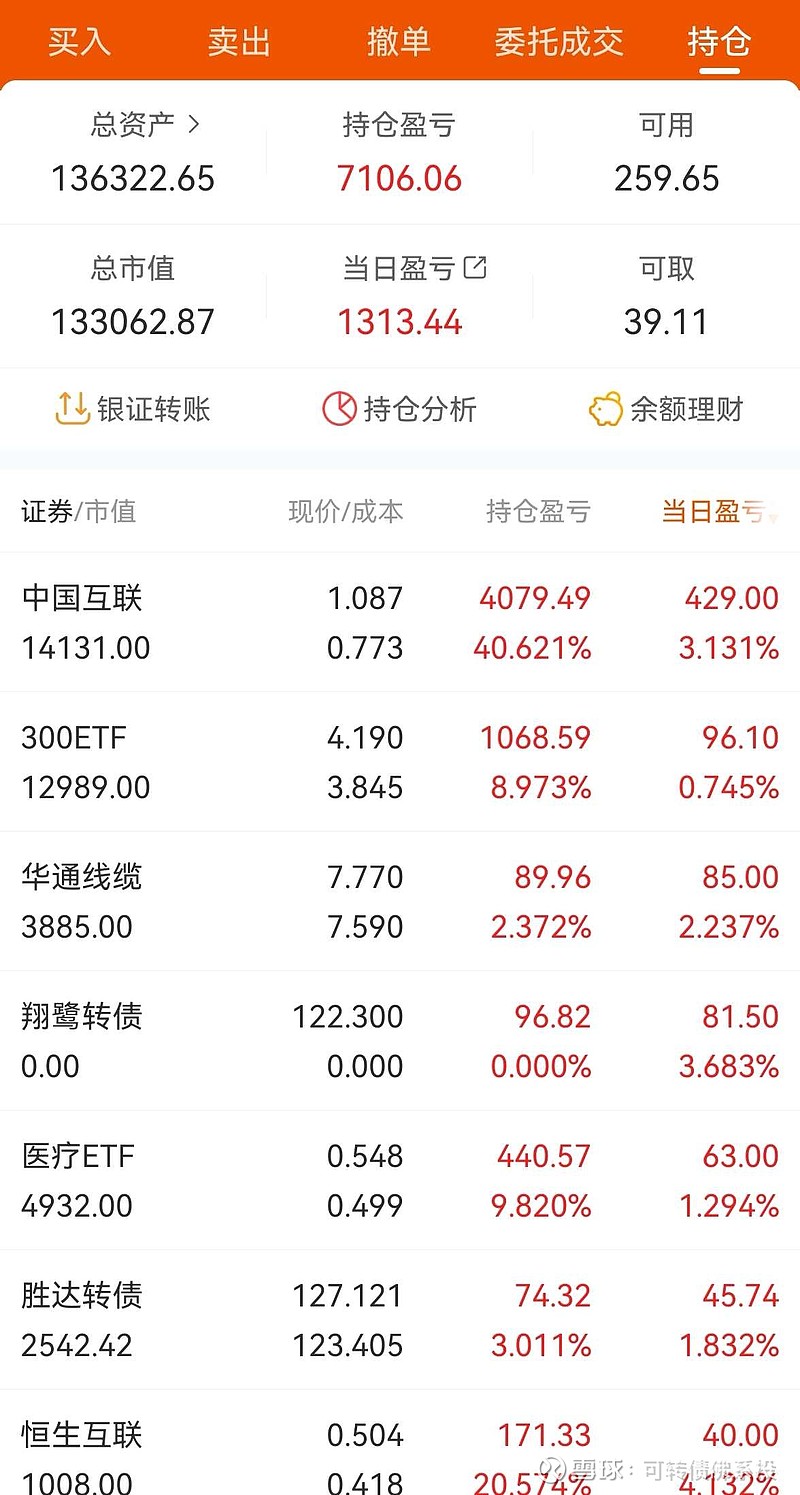This screenshot has width=800, height=1495.
Task: Open the 胜达转债 holding
Action: pyautogui.click(x=400, y=1319)
